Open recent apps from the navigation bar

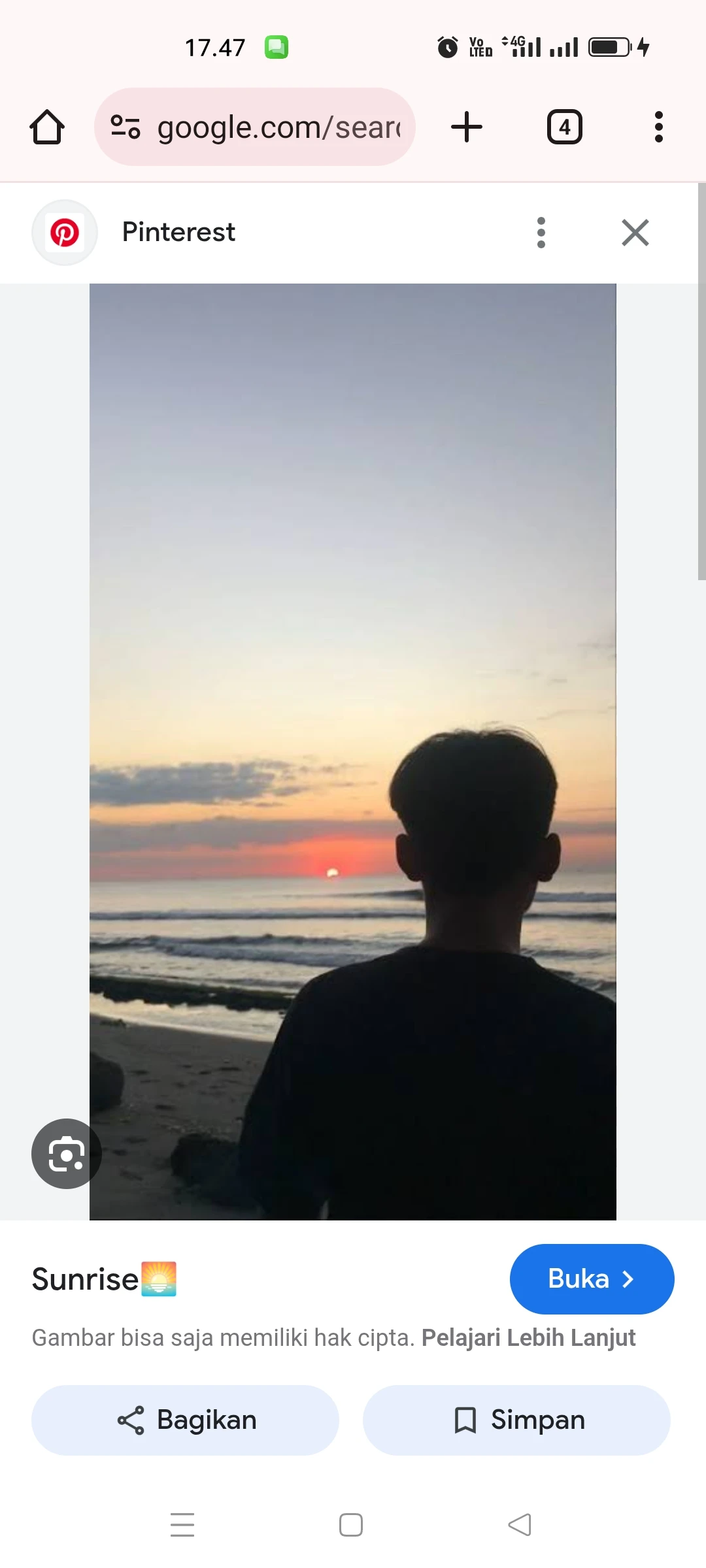182,1525
